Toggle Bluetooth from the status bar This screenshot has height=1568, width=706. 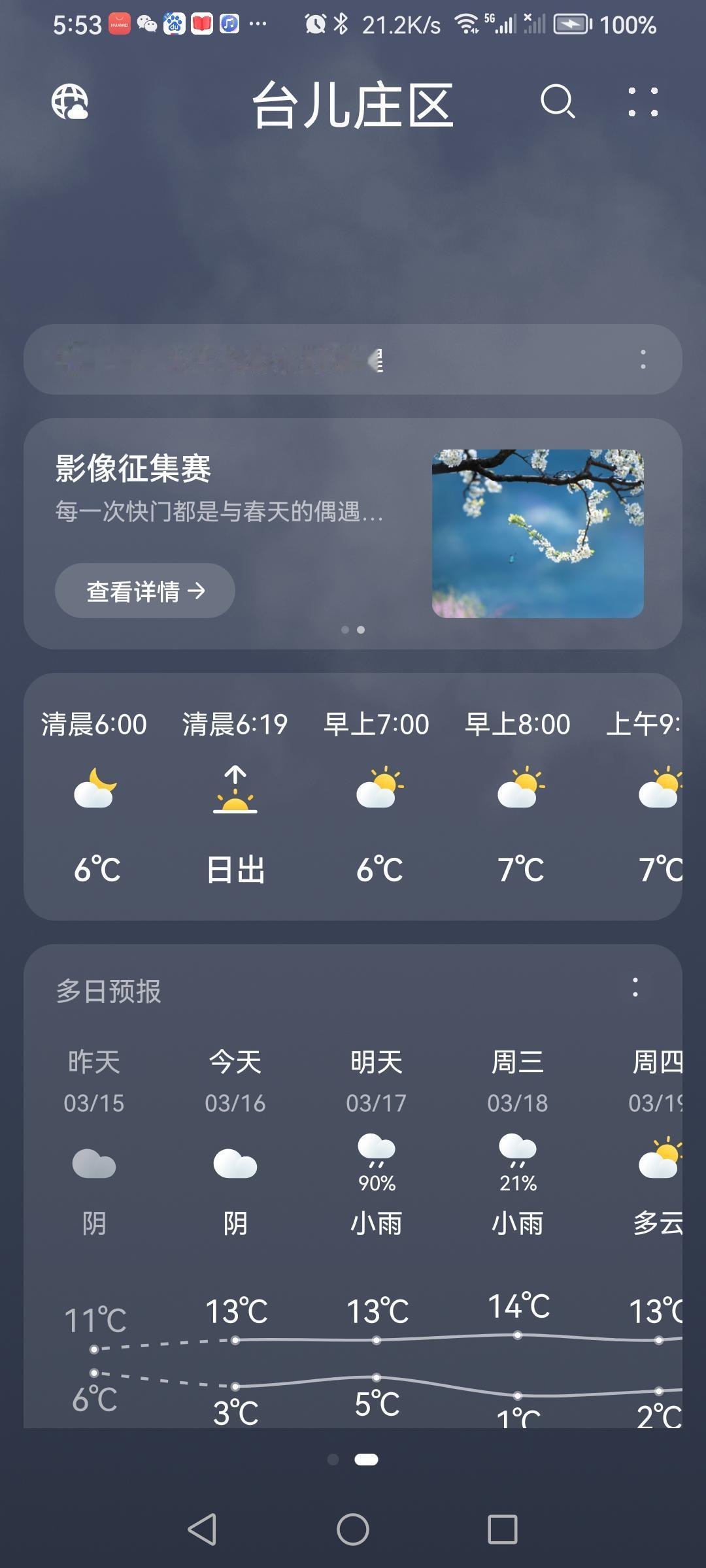(x=341, y=24)
